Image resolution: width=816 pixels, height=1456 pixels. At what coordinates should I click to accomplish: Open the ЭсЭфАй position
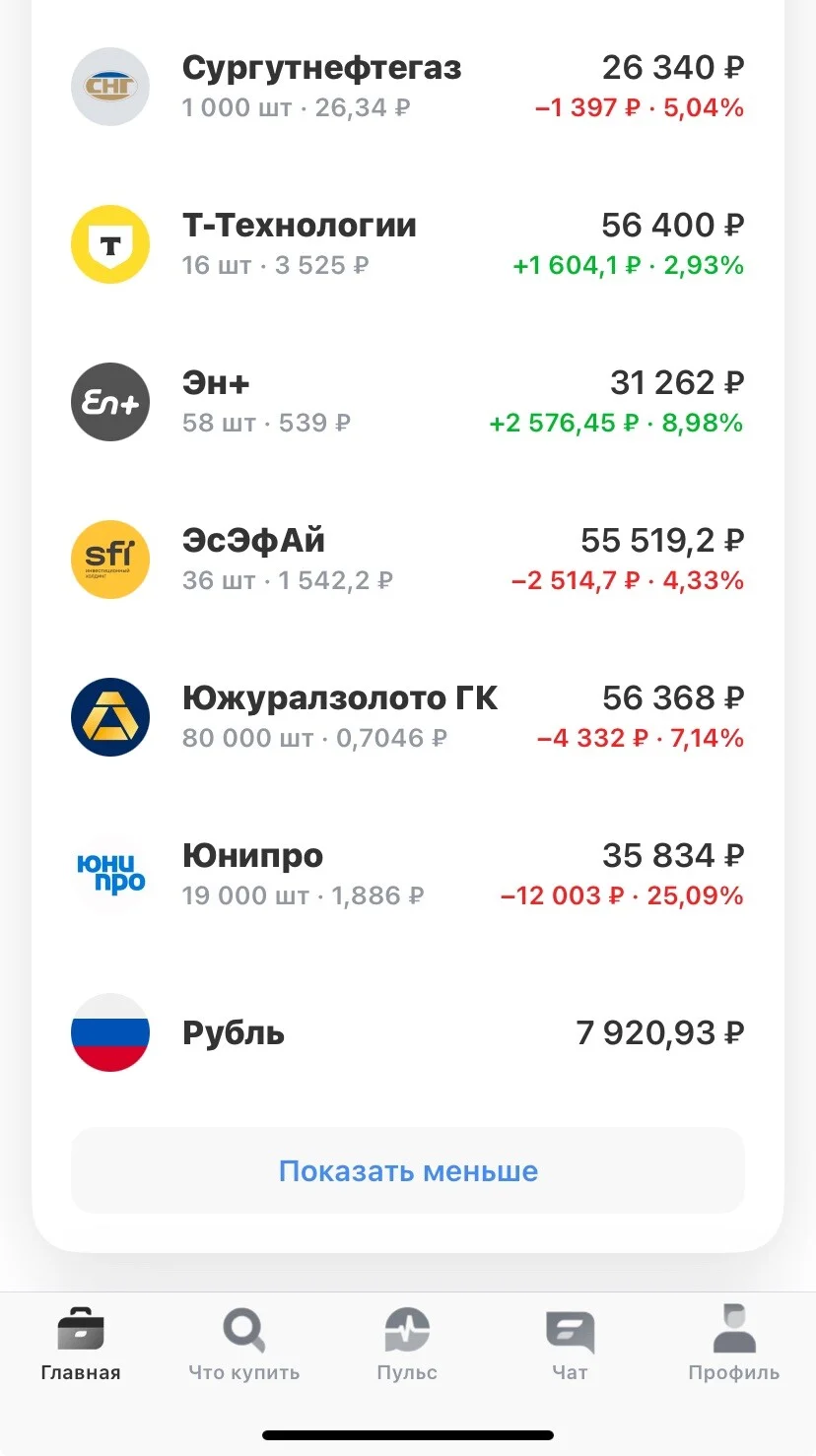(408, 560)
